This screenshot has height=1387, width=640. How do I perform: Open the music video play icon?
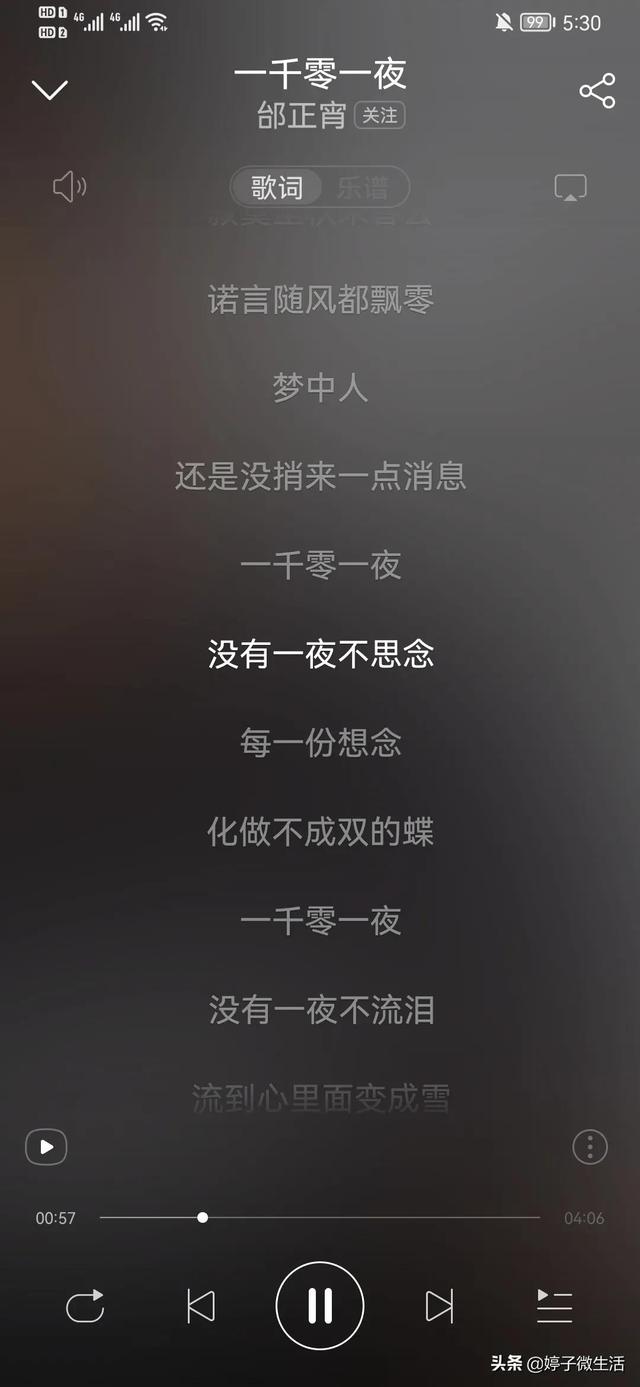pos(46,1147)
